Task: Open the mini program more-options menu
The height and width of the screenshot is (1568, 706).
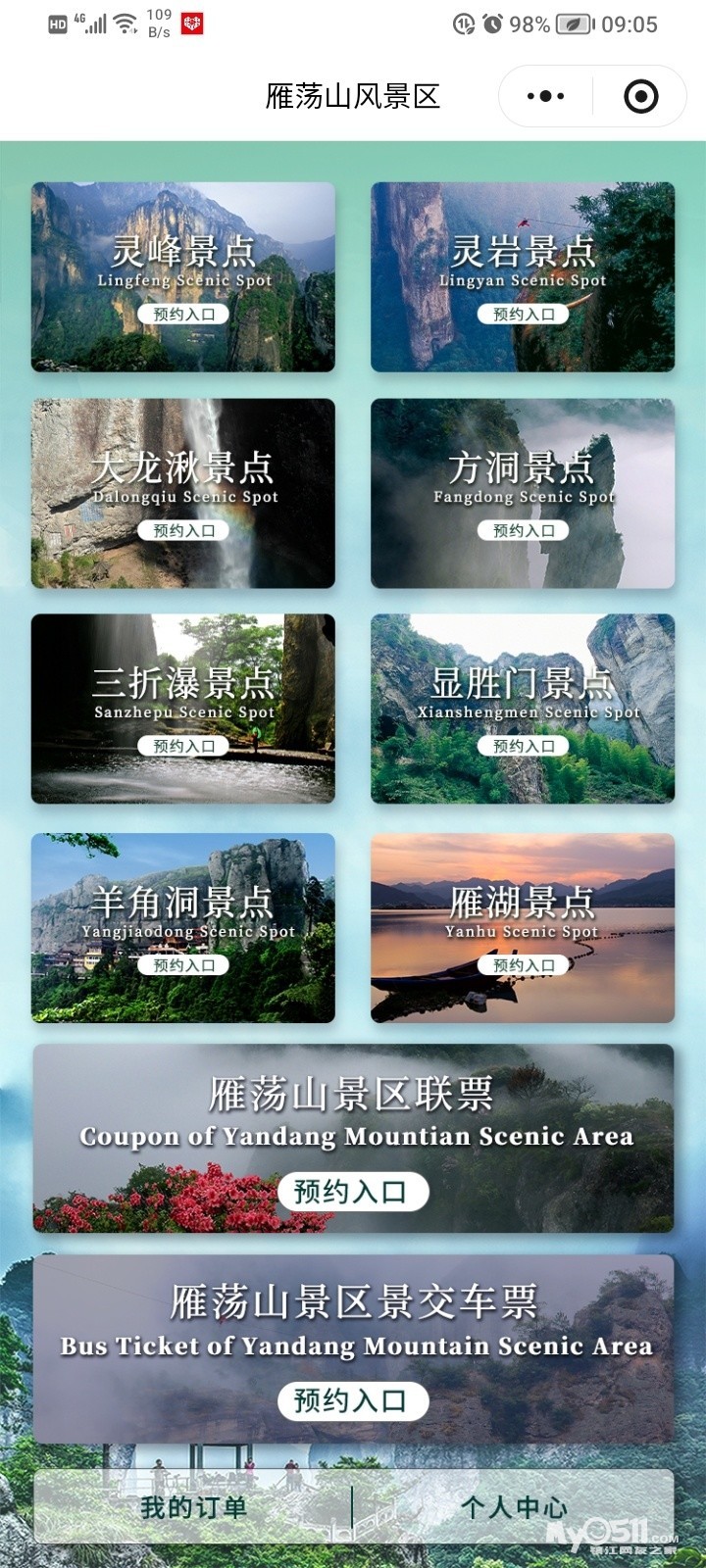Action: 545,96
